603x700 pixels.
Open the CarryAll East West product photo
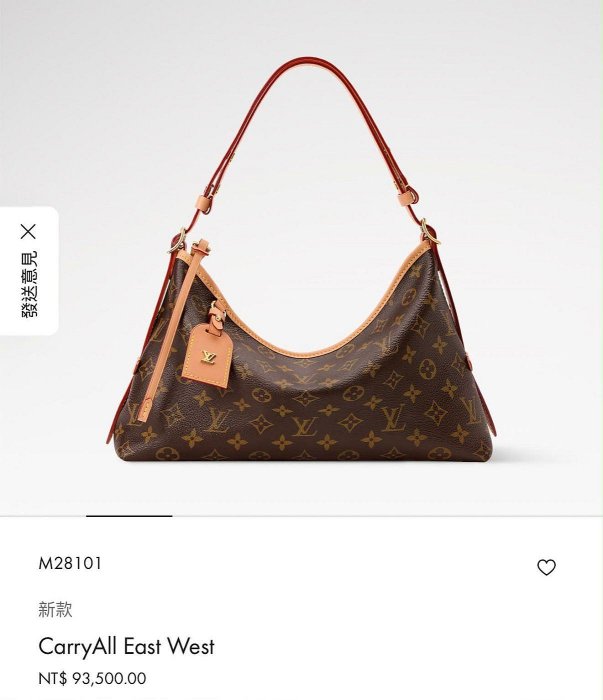(302, 258)
